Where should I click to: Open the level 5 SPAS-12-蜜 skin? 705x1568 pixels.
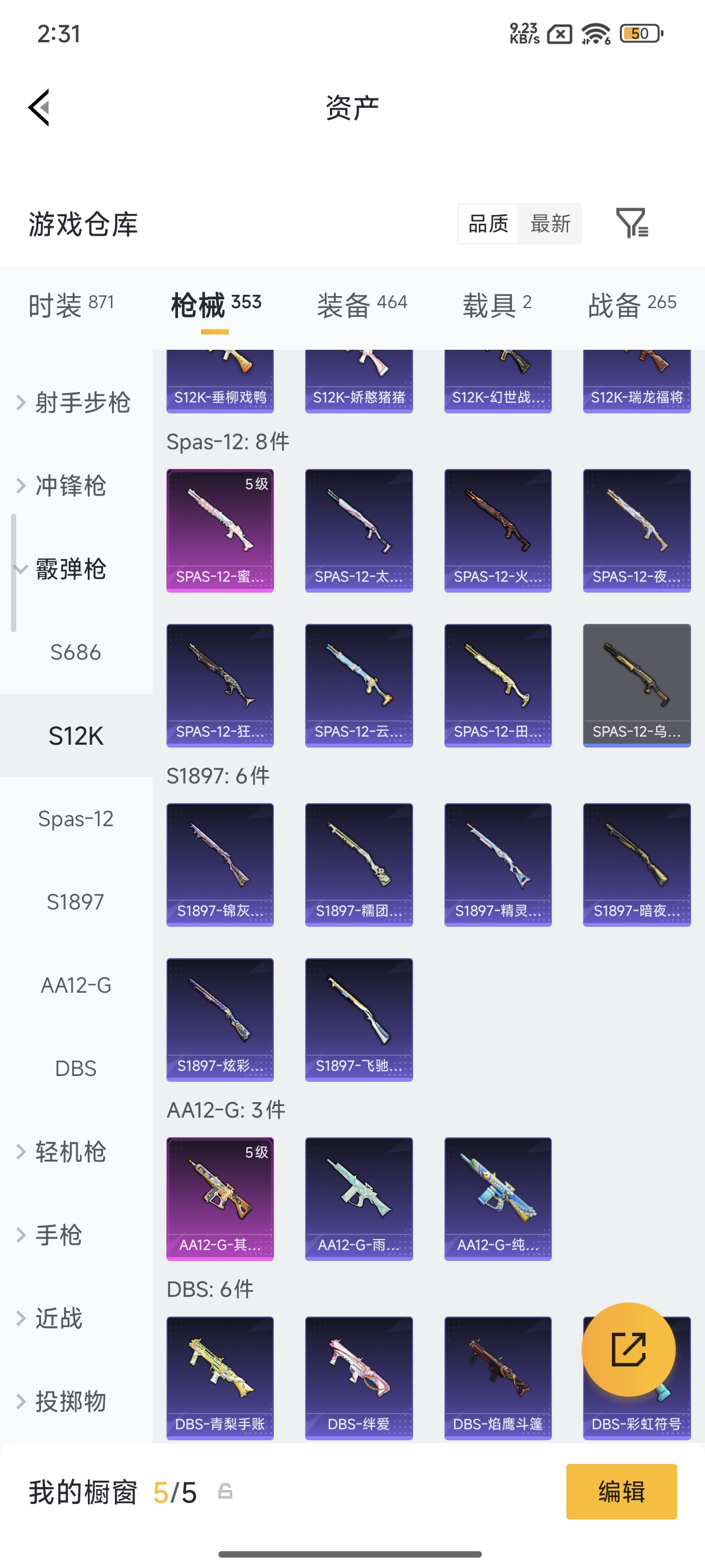pos(220,530)
